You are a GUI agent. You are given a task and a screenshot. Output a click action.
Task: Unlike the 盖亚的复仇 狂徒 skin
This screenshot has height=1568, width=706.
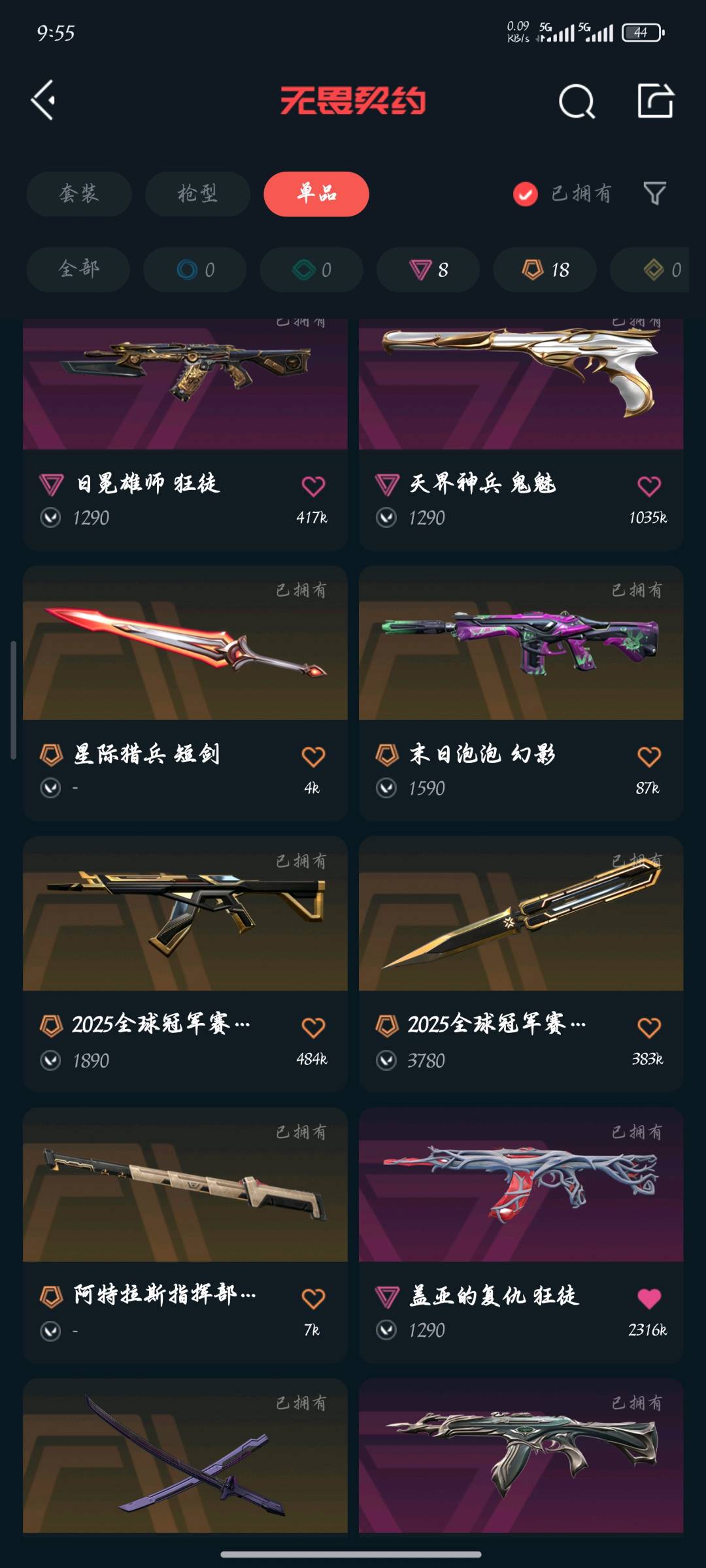pyautogui.click(x=648, y=1298)
